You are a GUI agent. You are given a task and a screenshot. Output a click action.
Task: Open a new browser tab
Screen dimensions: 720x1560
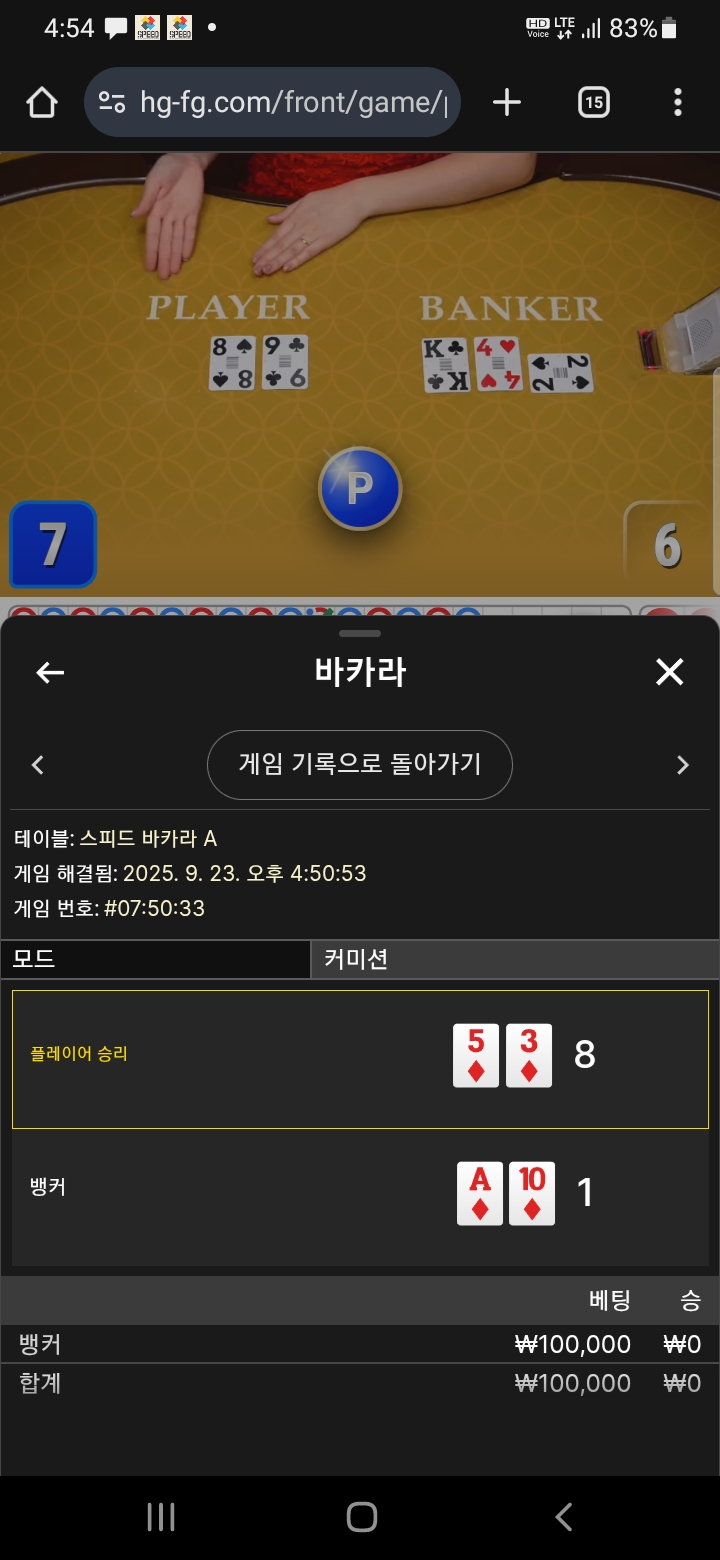click(x=507, y=102)
